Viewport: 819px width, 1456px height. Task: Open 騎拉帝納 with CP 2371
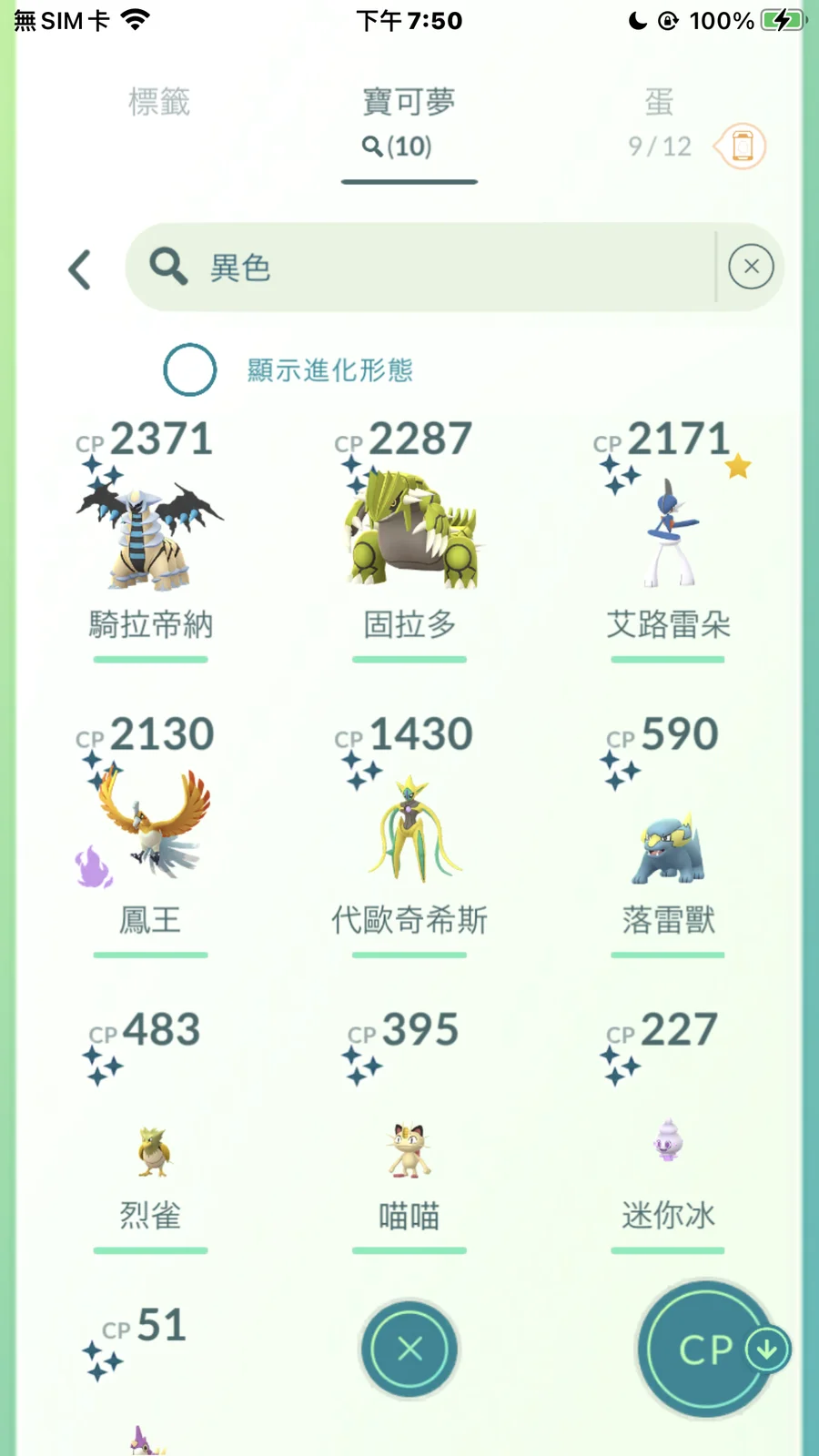(x=150, y=539)
